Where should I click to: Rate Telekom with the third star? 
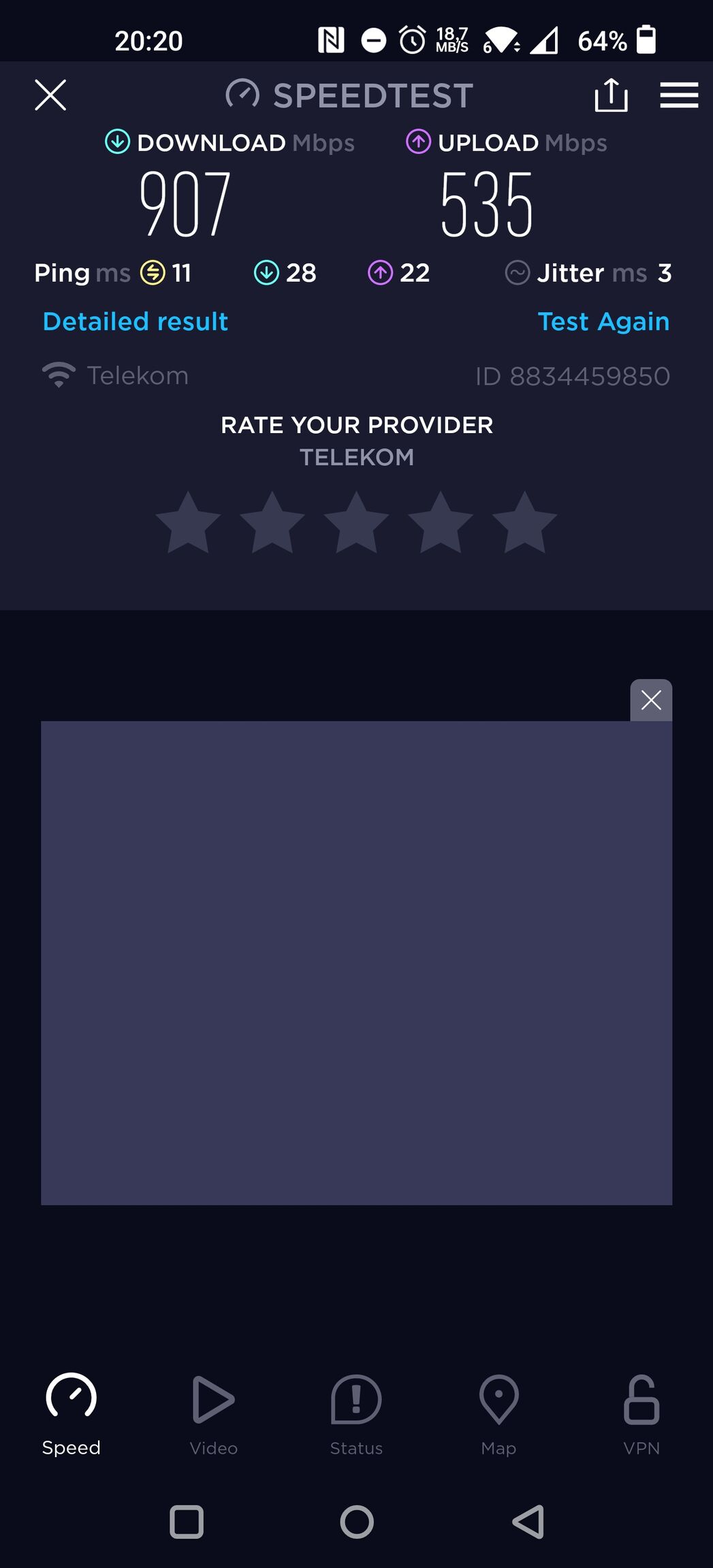[x=356, y=522]
